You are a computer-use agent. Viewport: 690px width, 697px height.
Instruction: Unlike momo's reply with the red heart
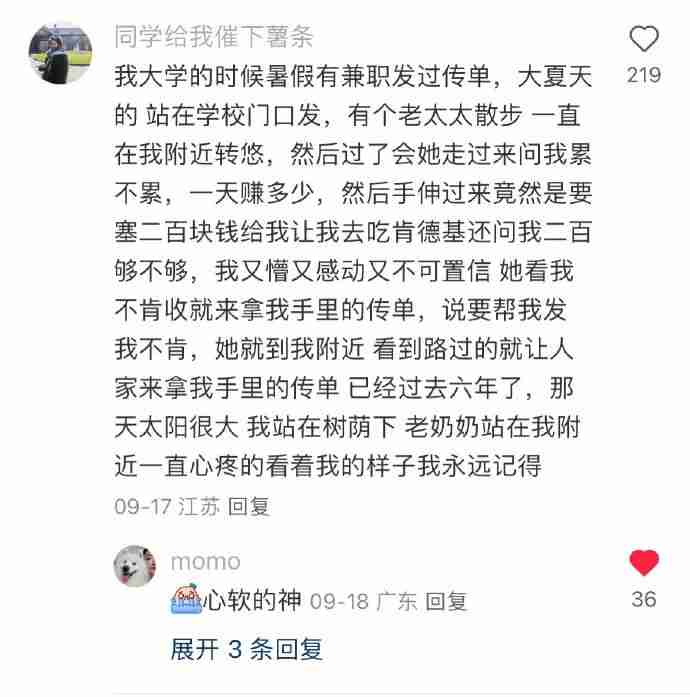[x=644, y=563]
